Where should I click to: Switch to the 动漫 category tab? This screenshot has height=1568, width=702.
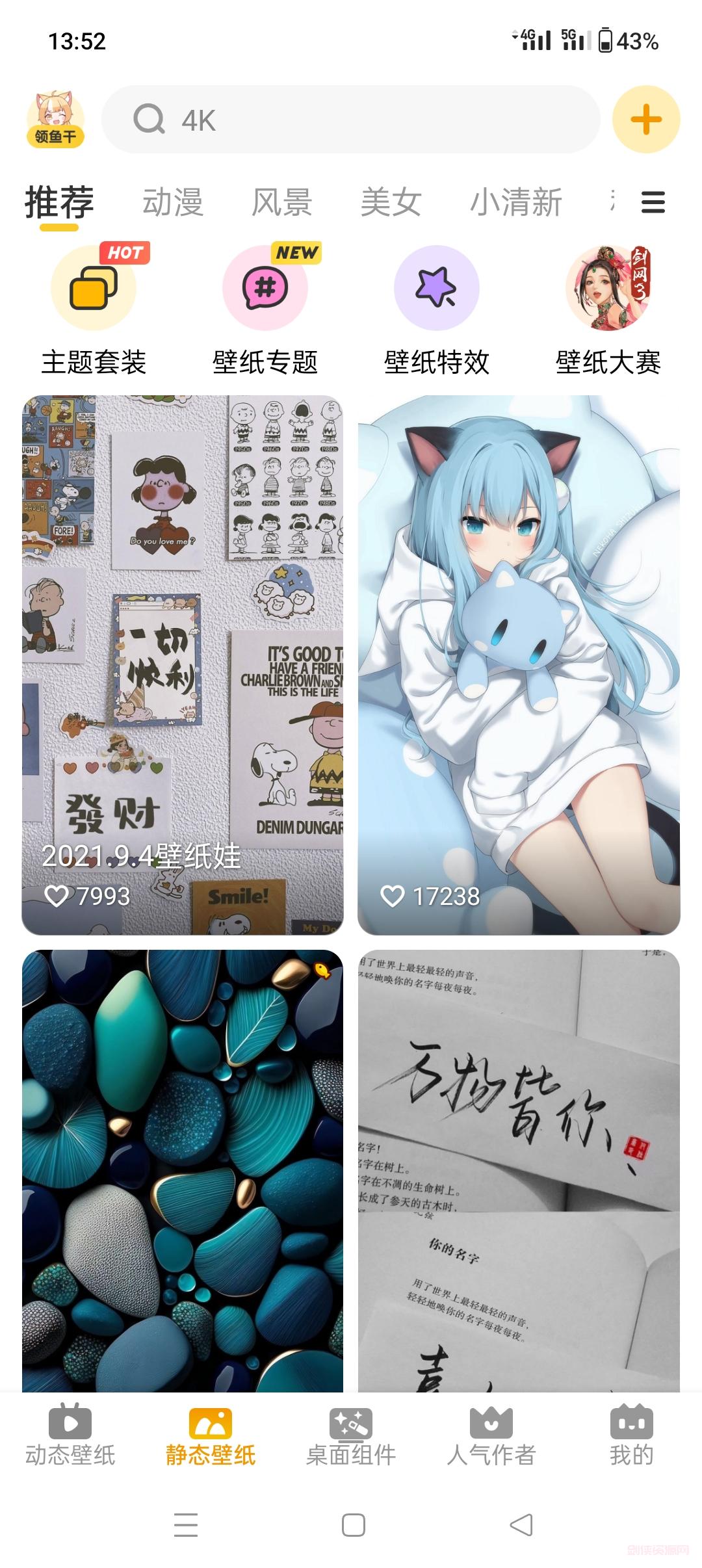(173, 202)
